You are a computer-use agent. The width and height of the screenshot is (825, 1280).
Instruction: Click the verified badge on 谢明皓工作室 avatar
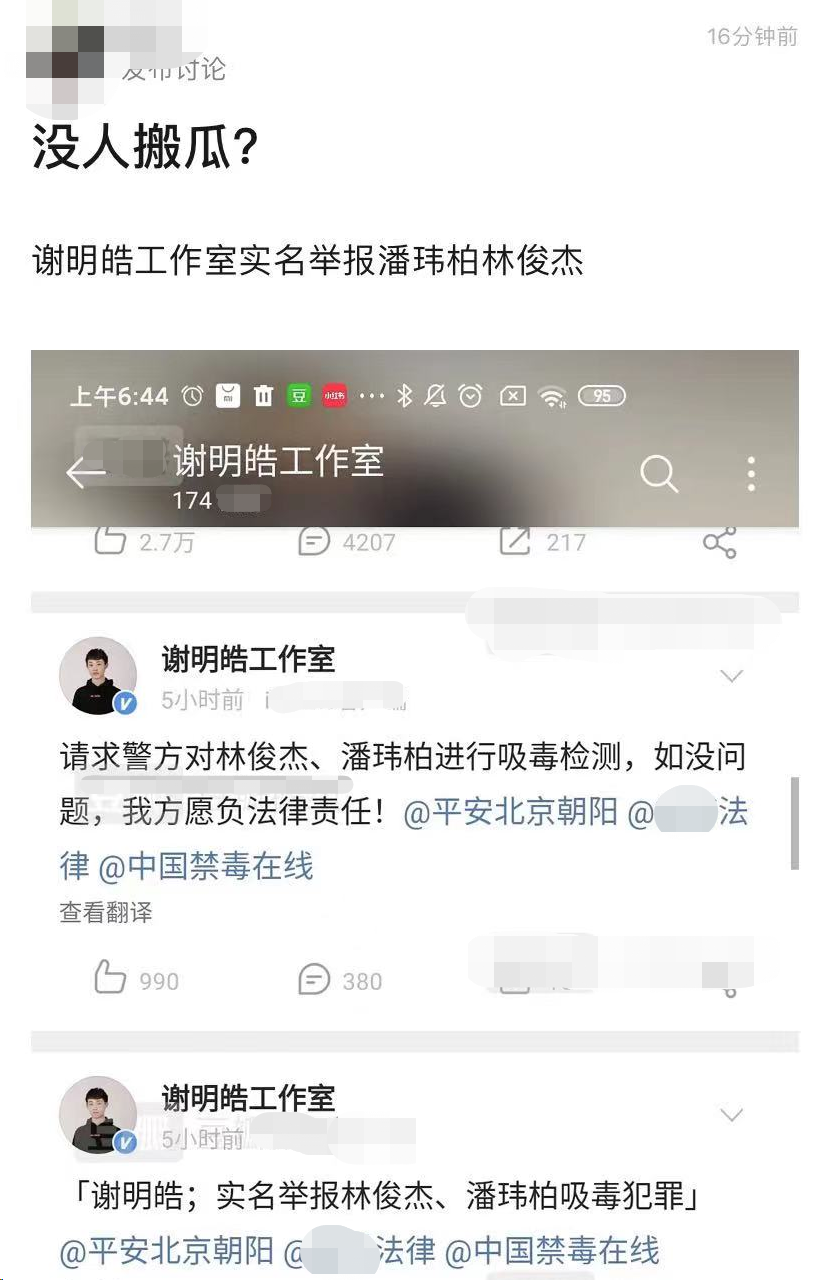[122, 702]
